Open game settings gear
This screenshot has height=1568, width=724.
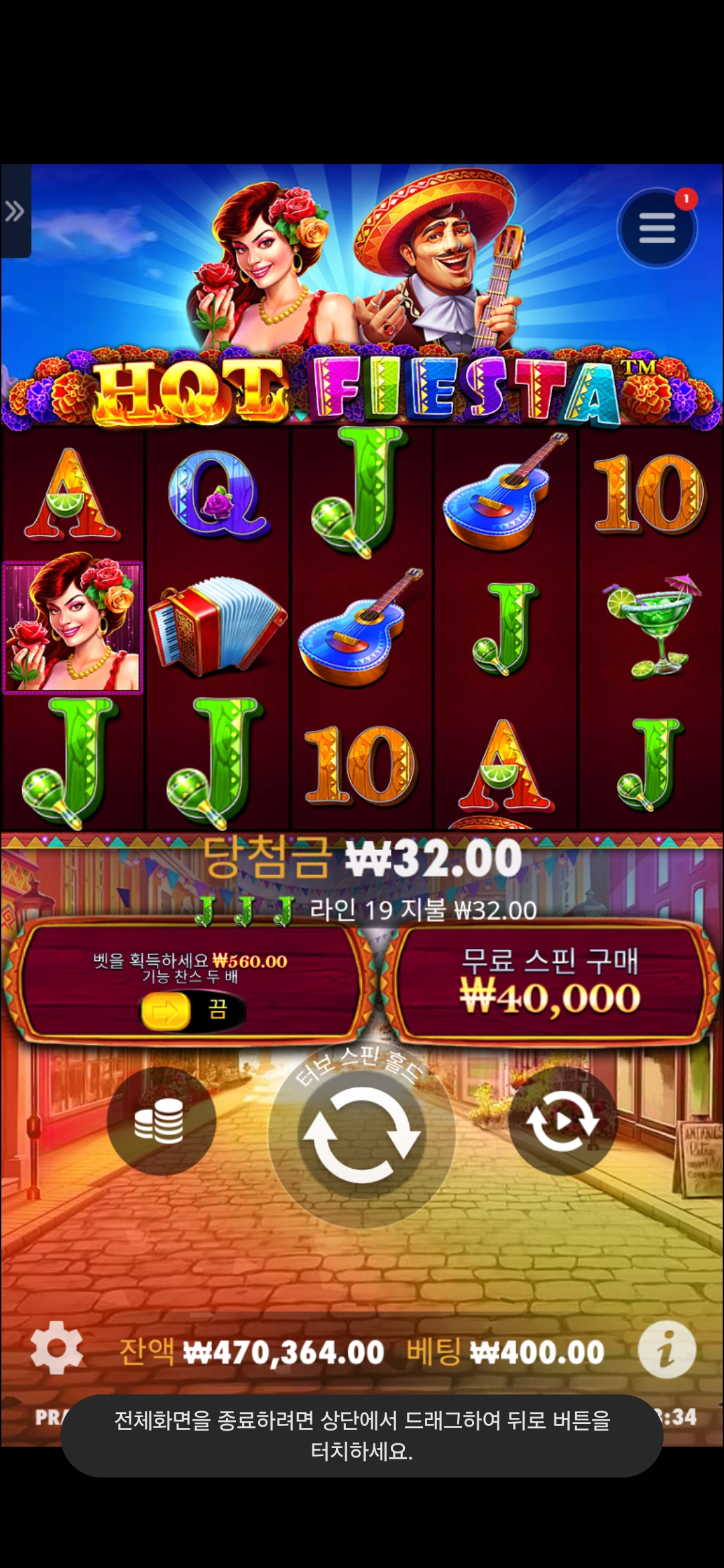click(x=57, y=1349)
